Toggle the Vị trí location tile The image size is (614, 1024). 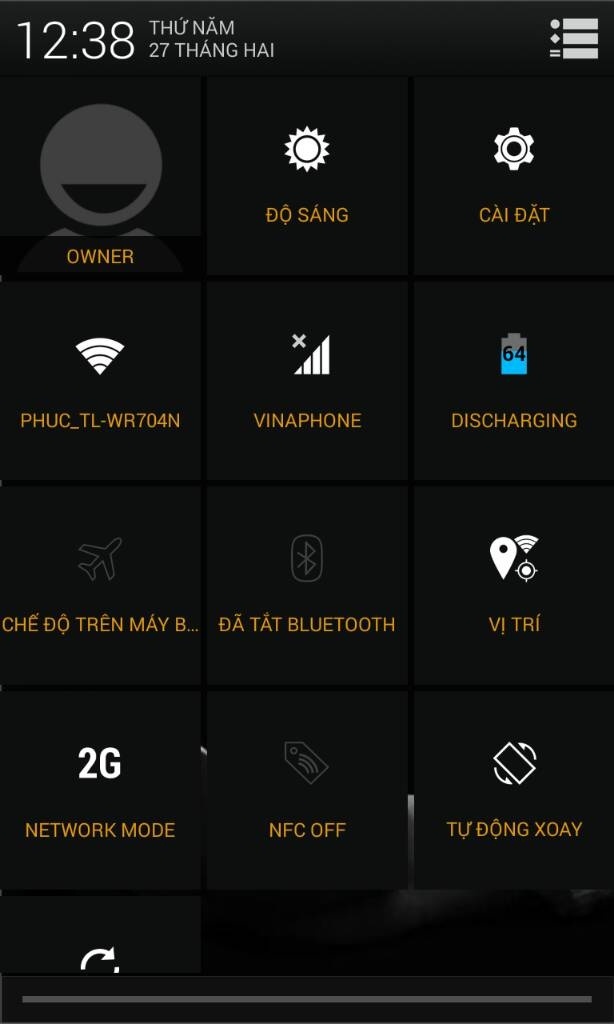(513, 585)
